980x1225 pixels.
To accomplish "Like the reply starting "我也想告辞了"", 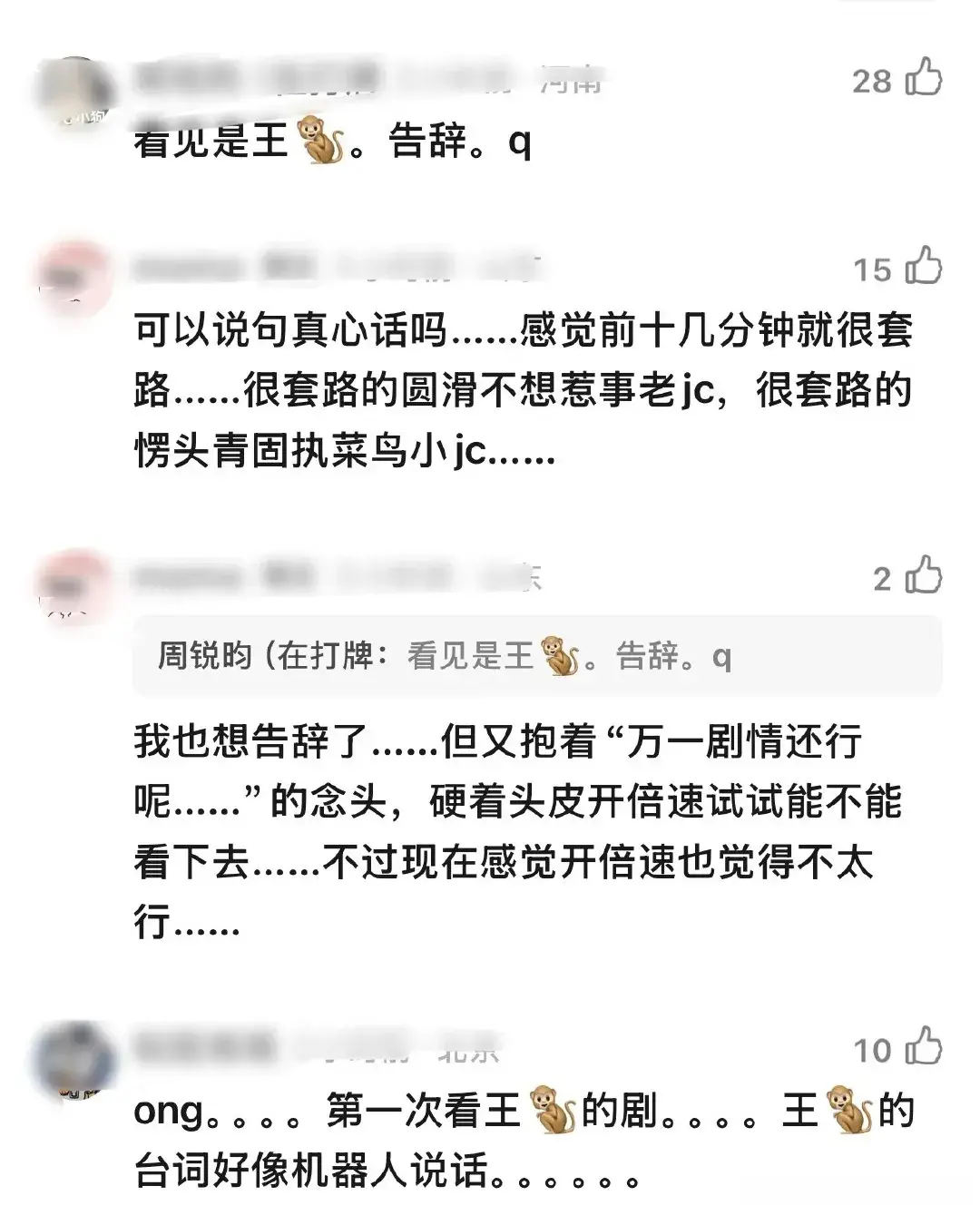I will pyautogui.click(x=924, y=577).
